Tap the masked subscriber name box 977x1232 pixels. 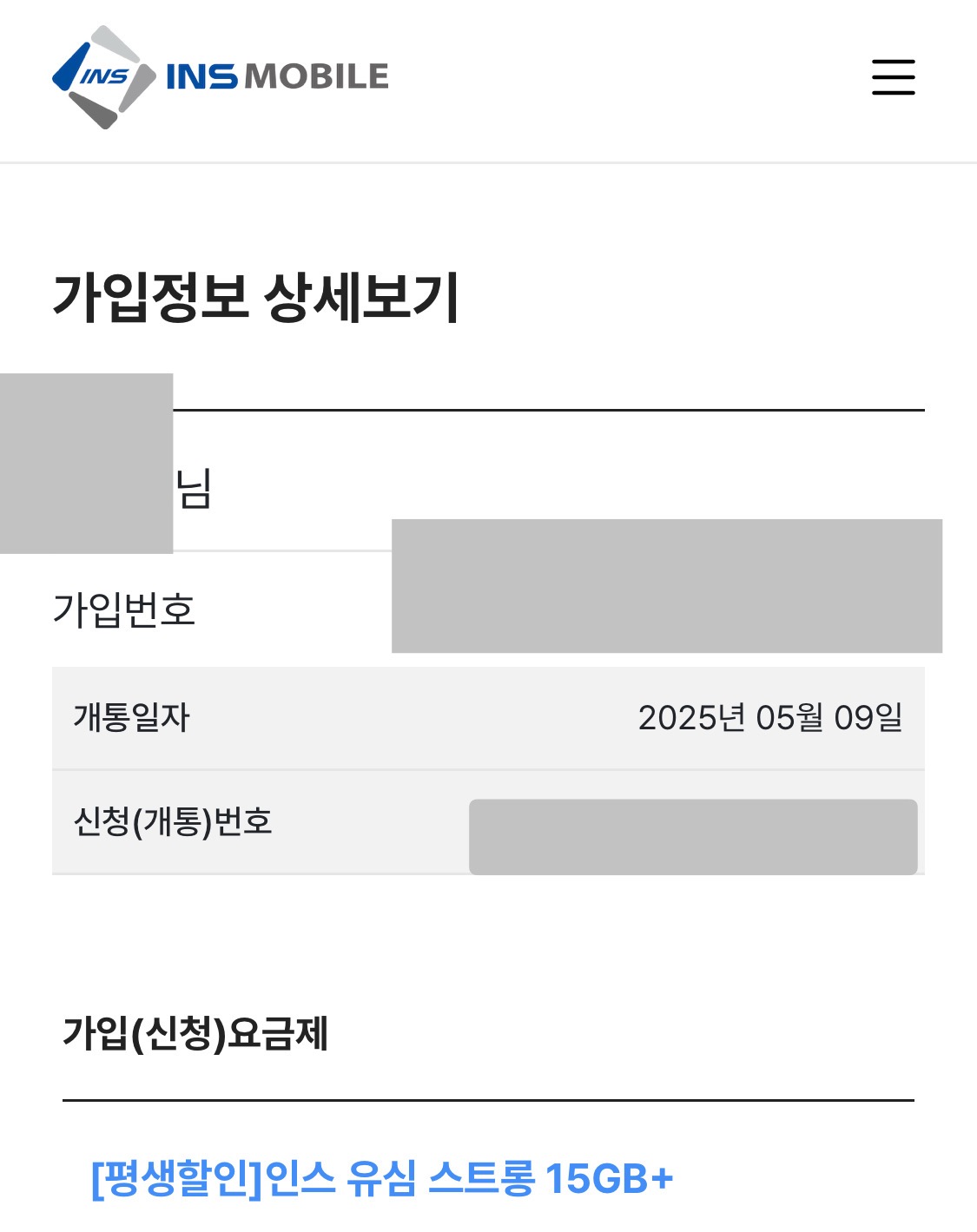coord(87,460)
